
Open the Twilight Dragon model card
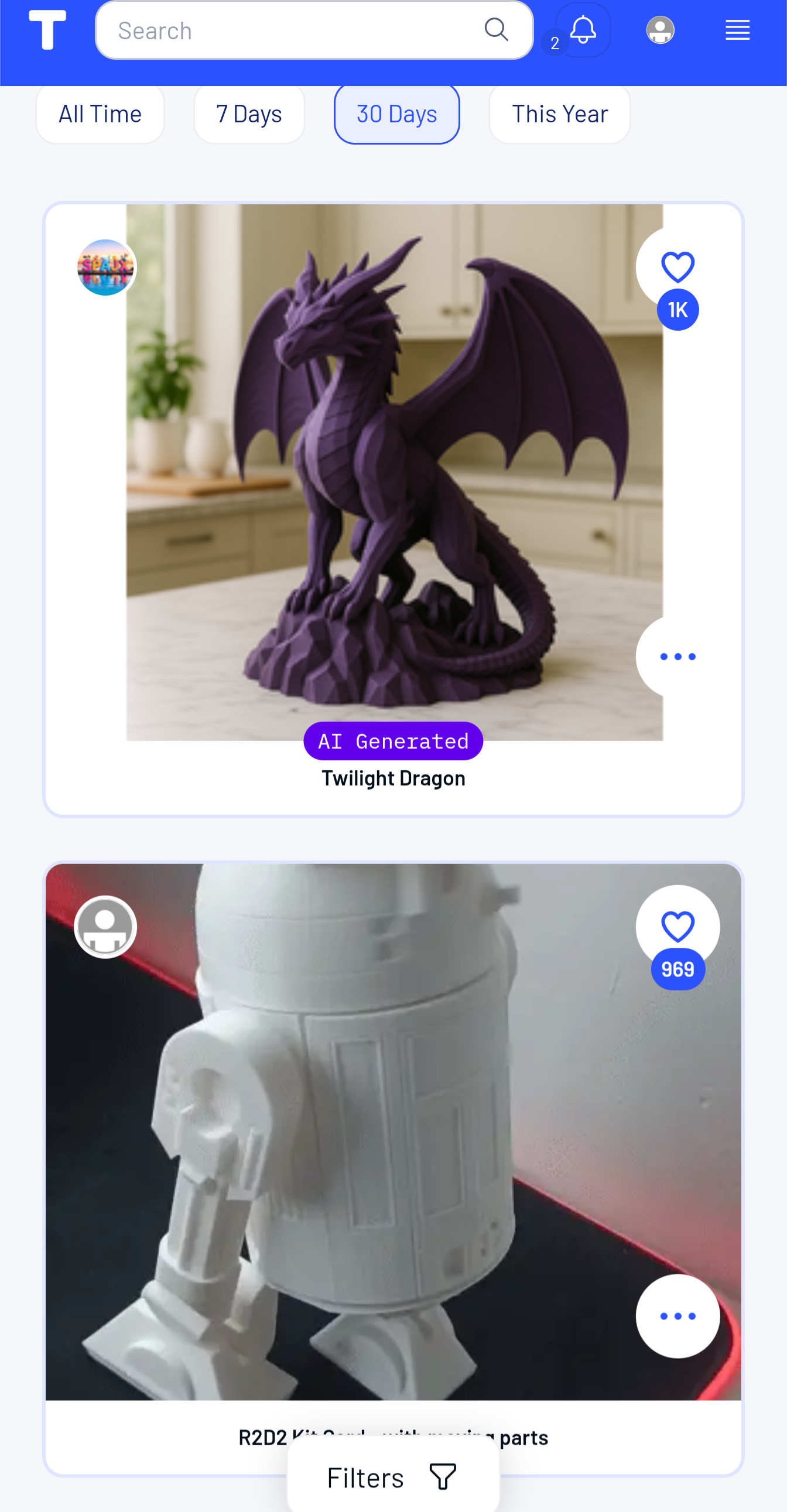click(x=393, y=779)
